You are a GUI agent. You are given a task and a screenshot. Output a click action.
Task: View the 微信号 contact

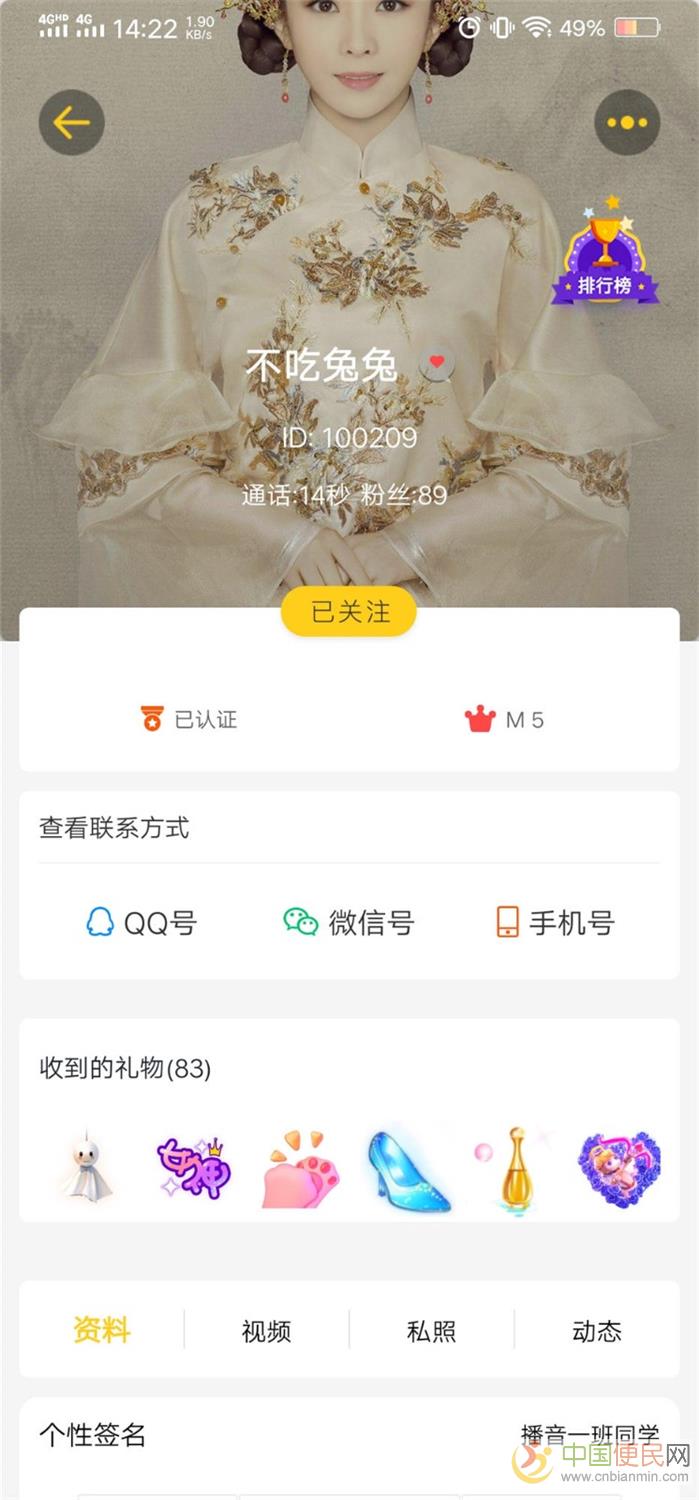click(349, 922)
